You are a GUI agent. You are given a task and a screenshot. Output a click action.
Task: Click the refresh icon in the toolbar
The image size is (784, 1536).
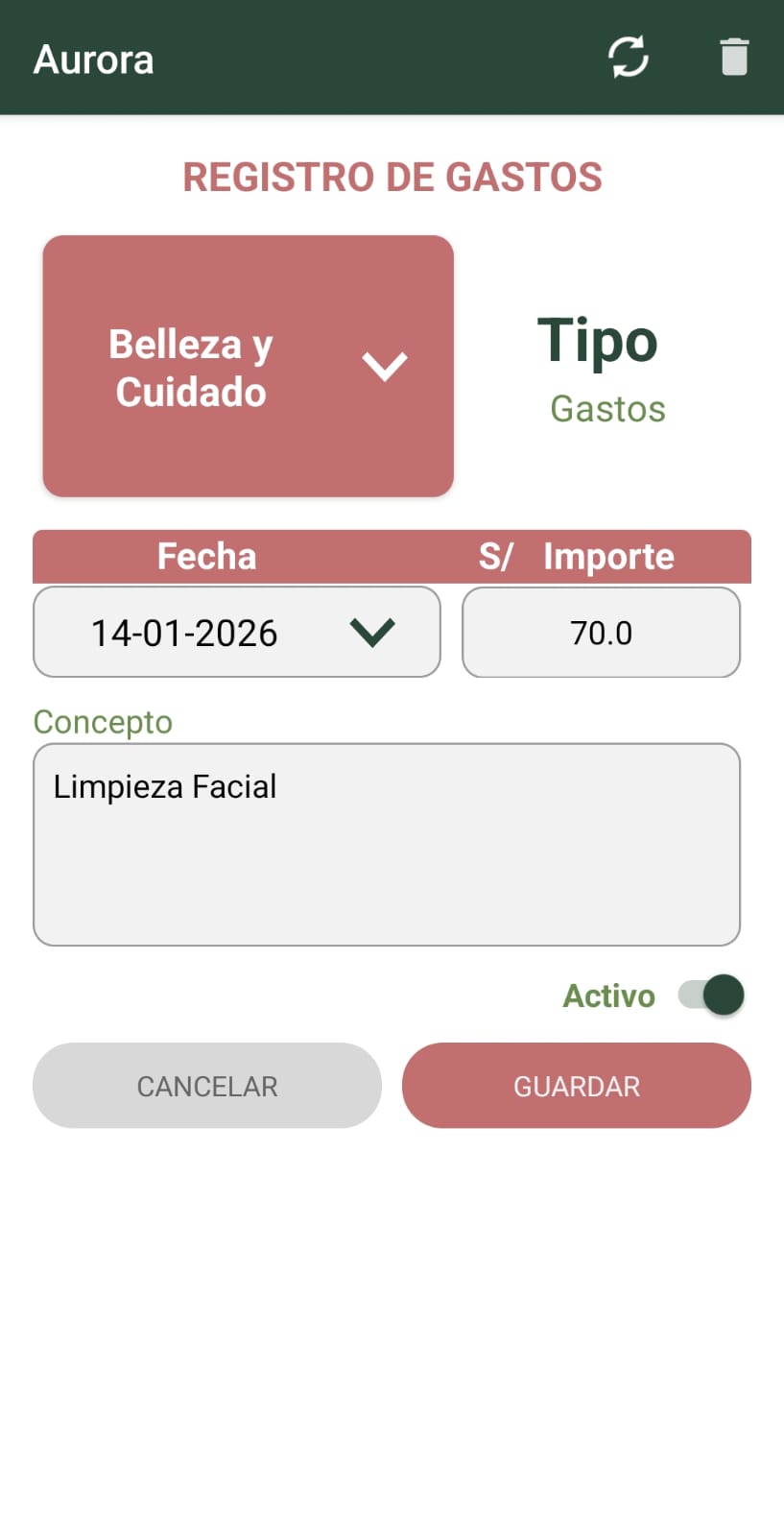point(628,58)
